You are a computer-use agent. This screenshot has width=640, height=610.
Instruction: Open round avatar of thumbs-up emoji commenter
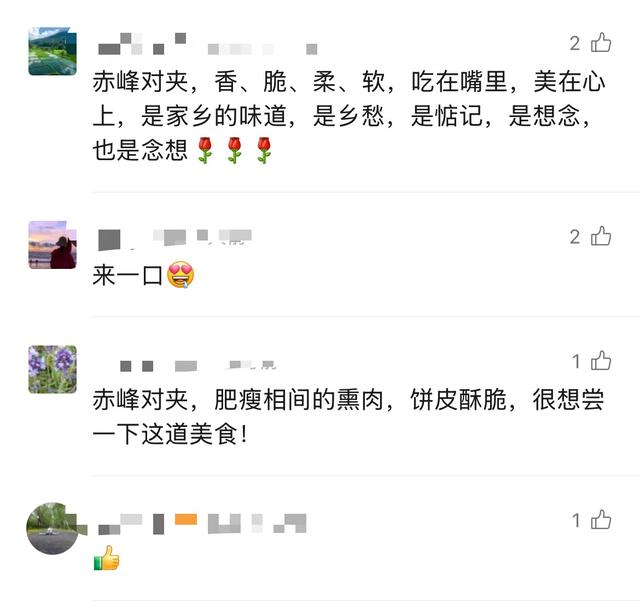[x=52, y=528]
